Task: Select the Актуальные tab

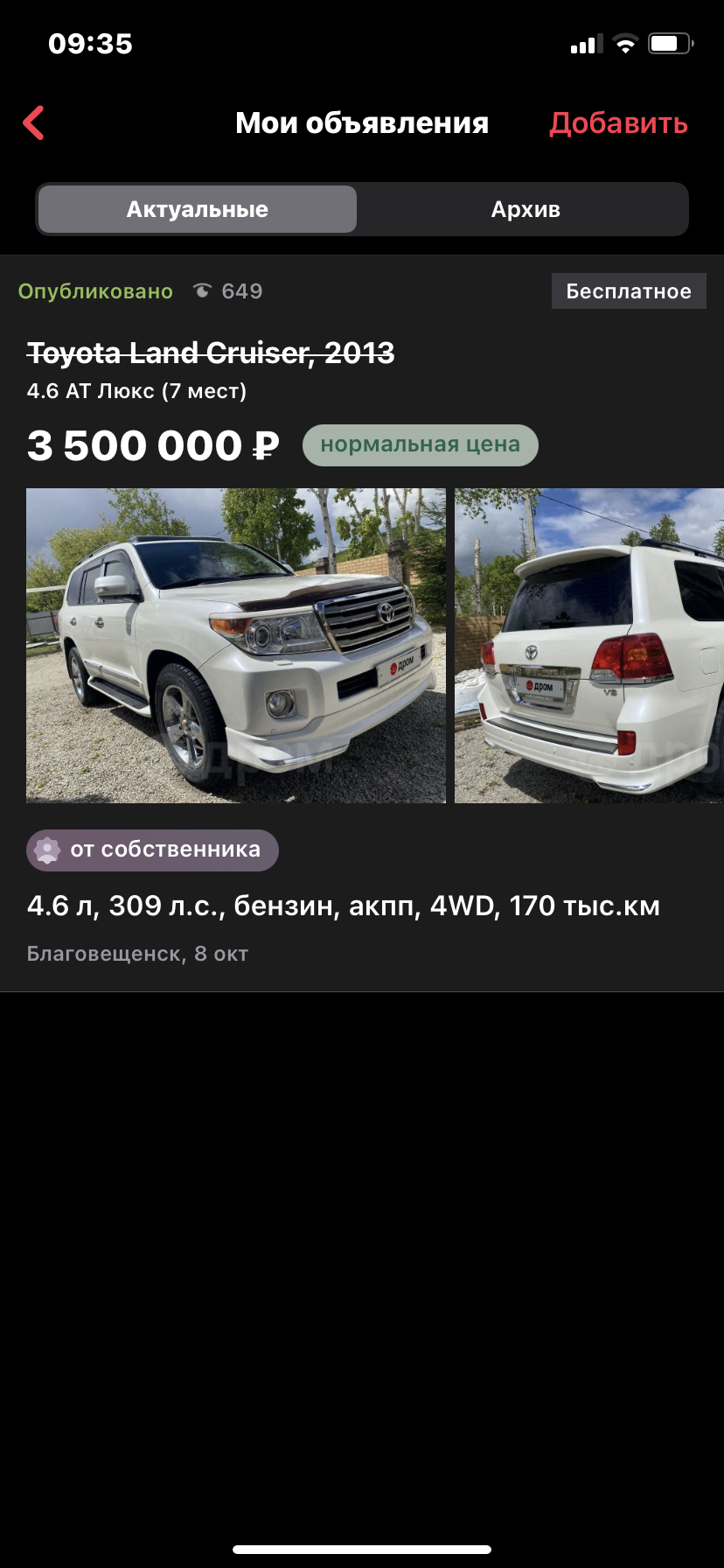Action: pyautogui.click(x=198, y=209)
